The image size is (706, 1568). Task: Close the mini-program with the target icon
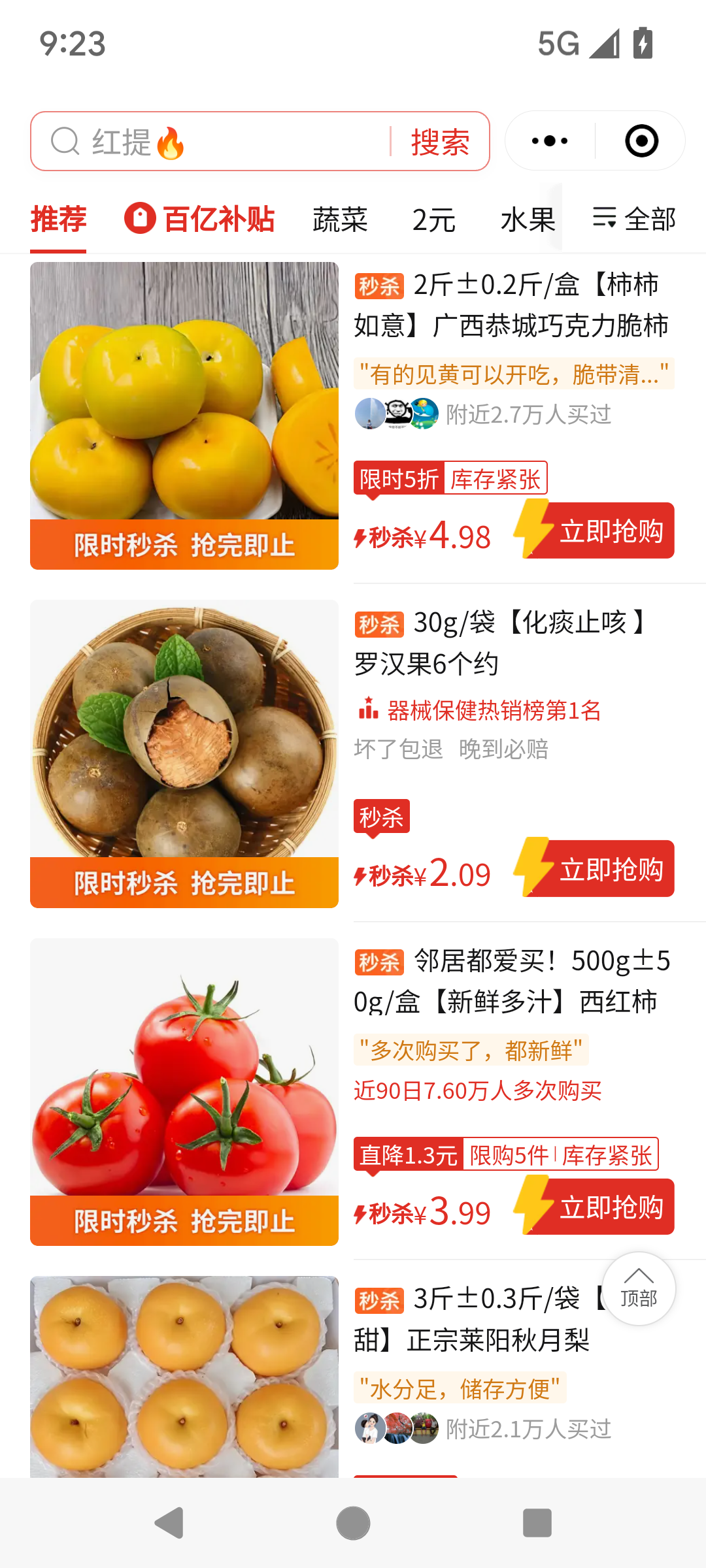641,141
